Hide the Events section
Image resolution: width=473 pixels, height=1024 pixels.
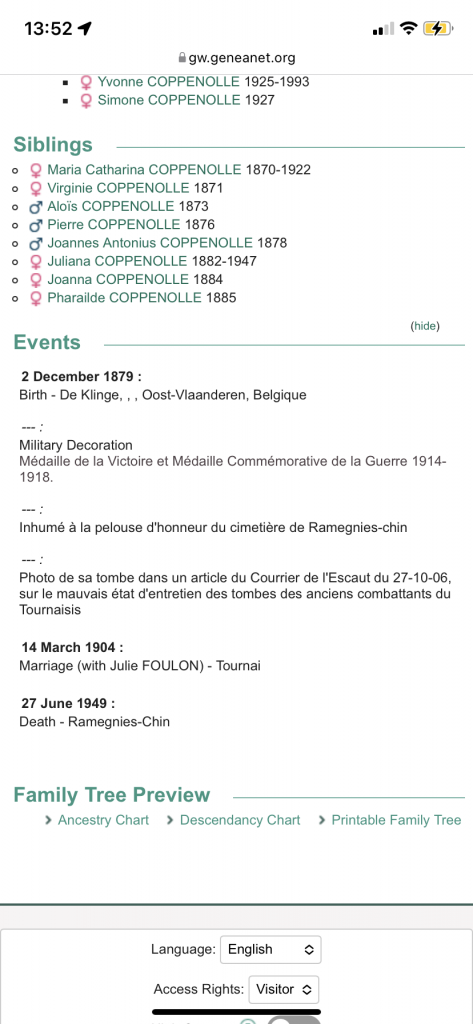click(425, 327)
